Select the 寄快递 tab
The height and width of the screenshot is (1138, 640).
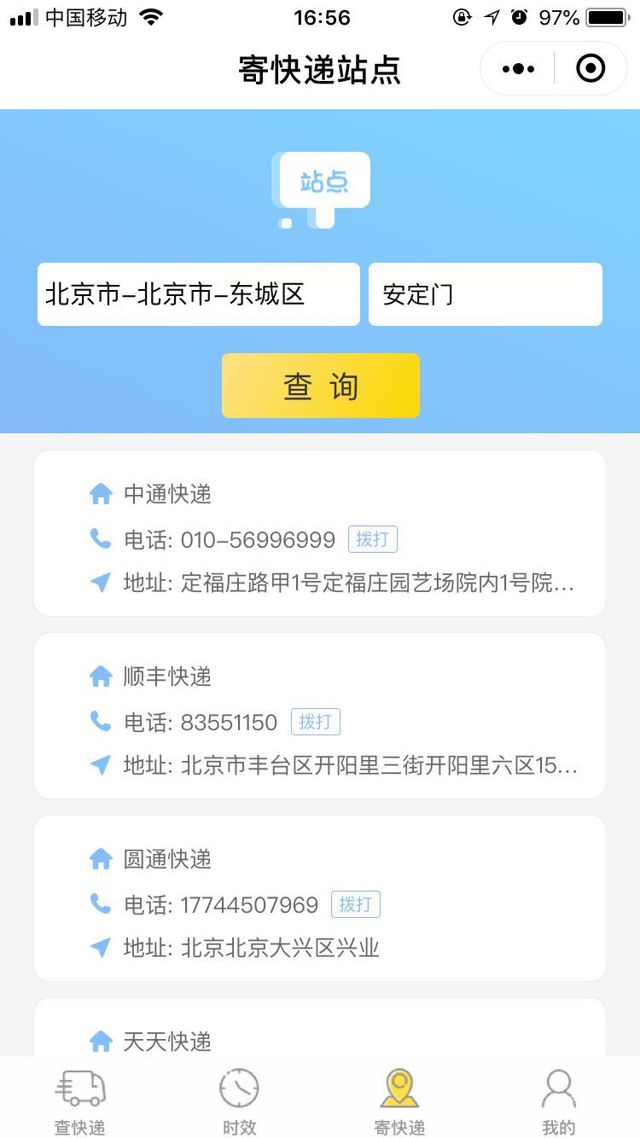pyautogui.click(x=399, y=1100)
